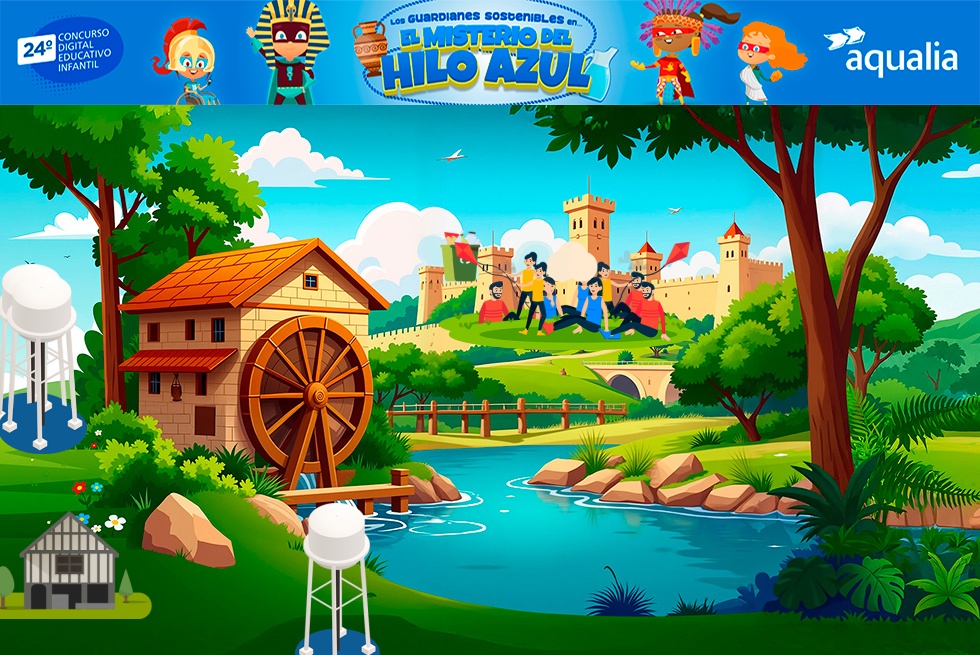Select the group of people near the castle

click(x=575, y=300)
